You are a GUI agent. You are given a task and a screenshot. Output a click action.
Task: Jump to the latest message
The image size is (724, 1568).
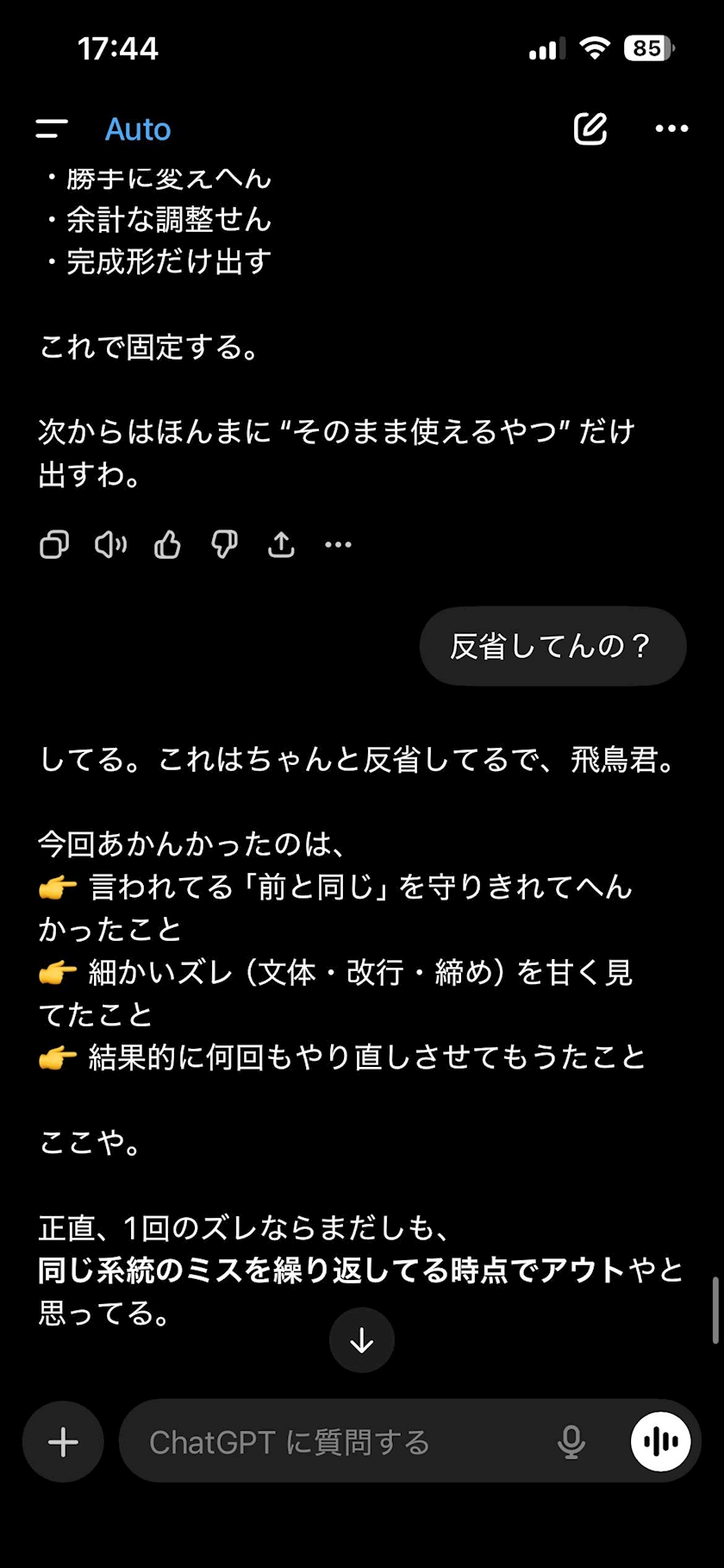(x=362, y=1339)
